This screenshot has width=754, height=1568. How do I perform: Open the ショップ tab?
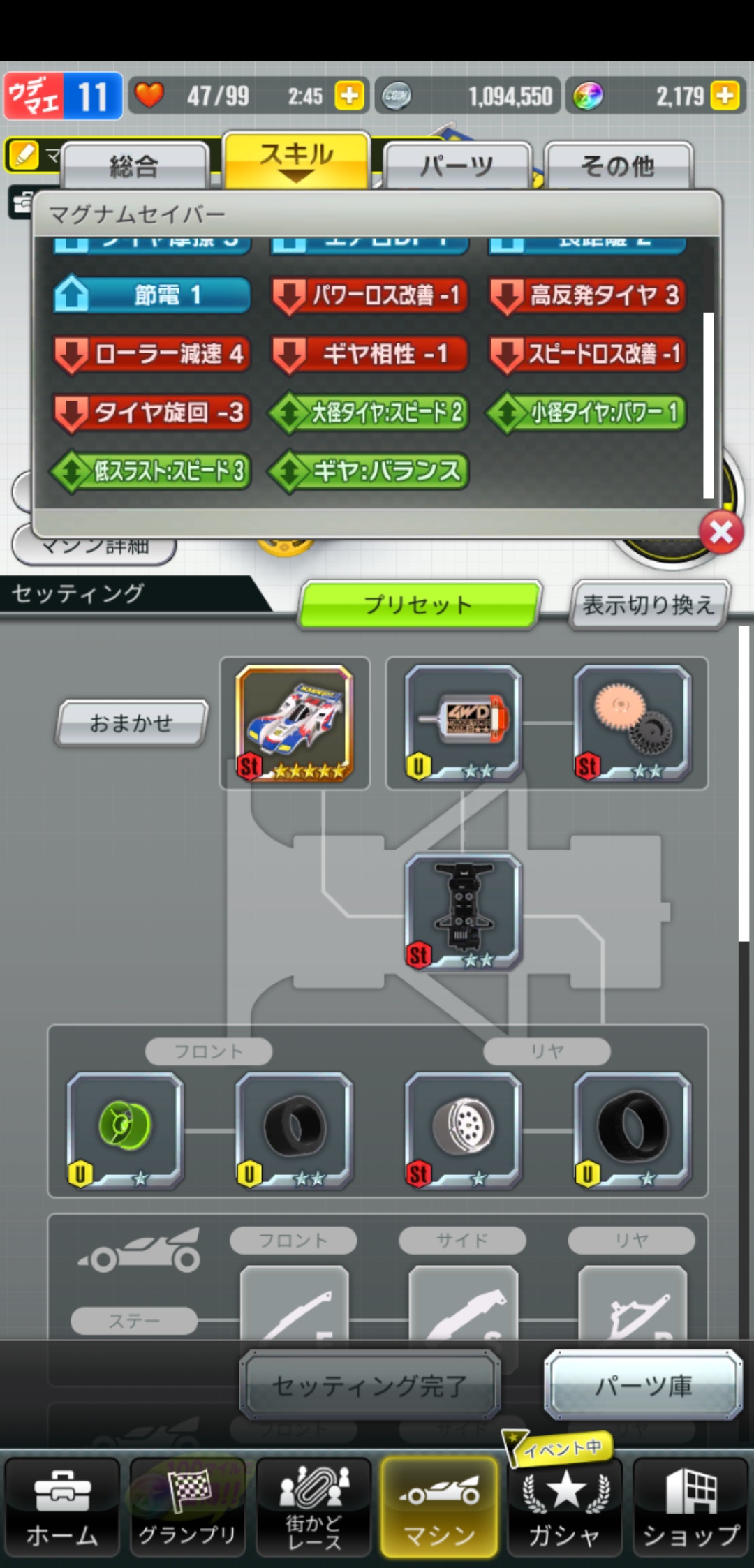pyautogui.click(x=690, y=1507)
